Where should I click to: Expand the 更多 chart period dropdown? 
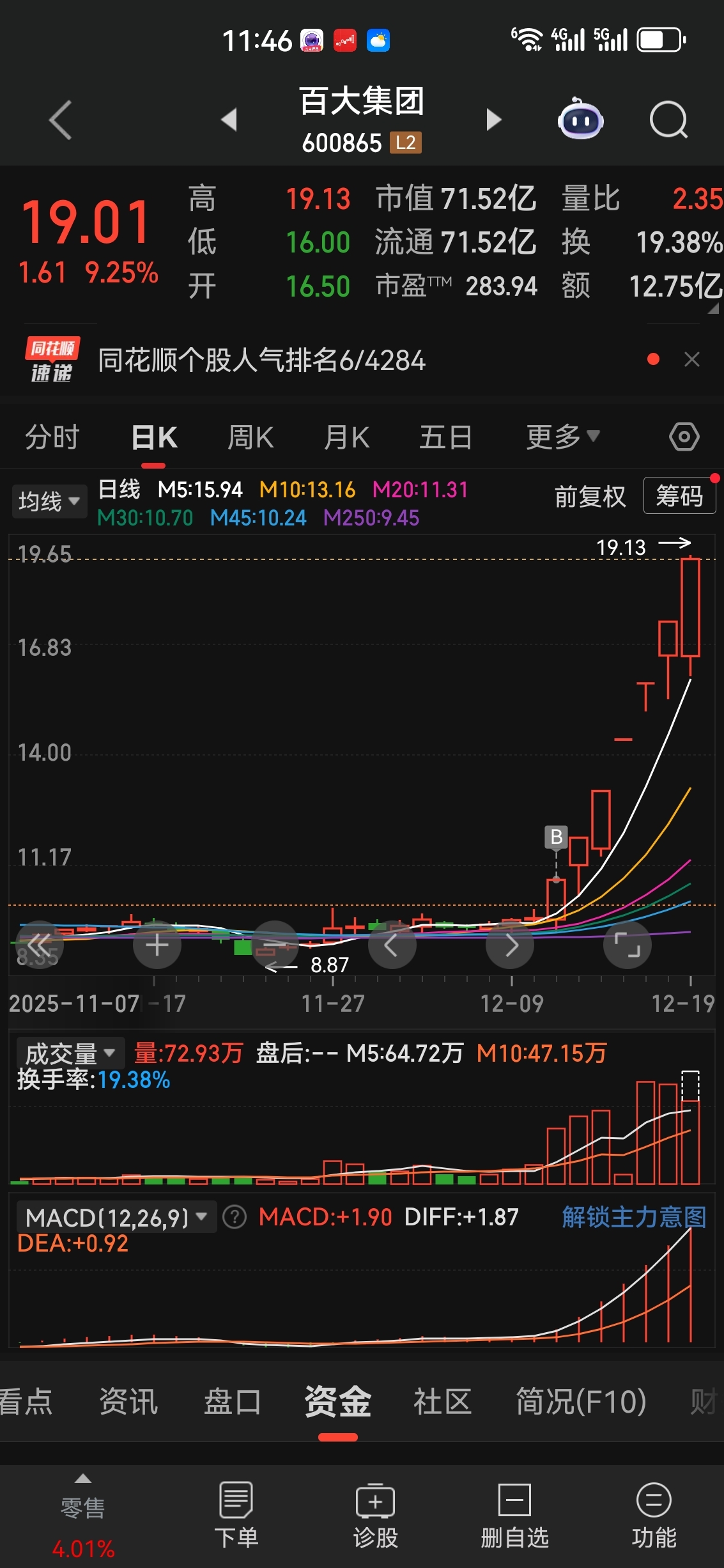562,438
